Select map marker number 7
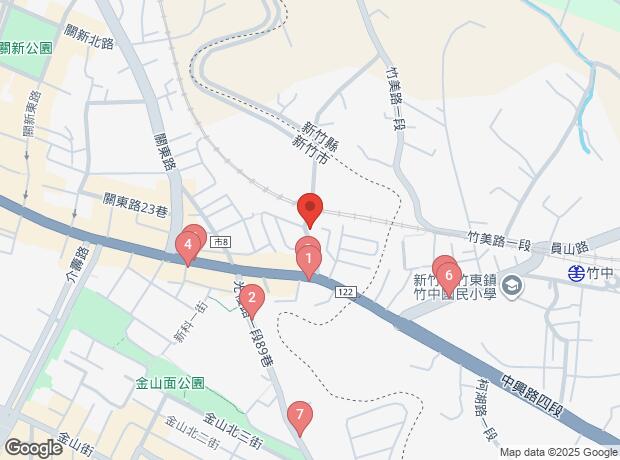This screenshot has width=620, height=460. point(300,417)
